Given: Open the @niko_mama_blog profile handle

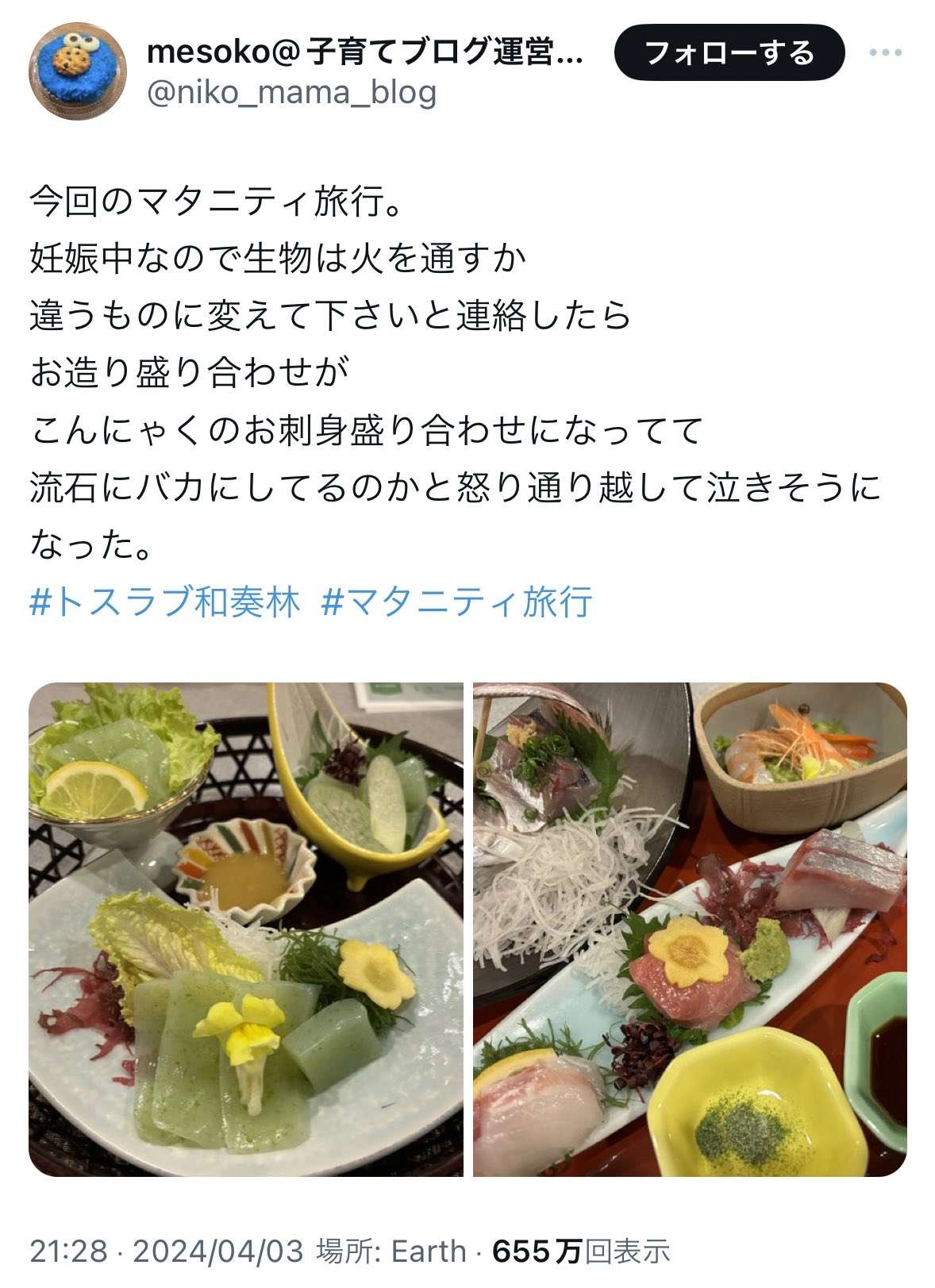Looking at the screenshot, I should click(292, 93).
